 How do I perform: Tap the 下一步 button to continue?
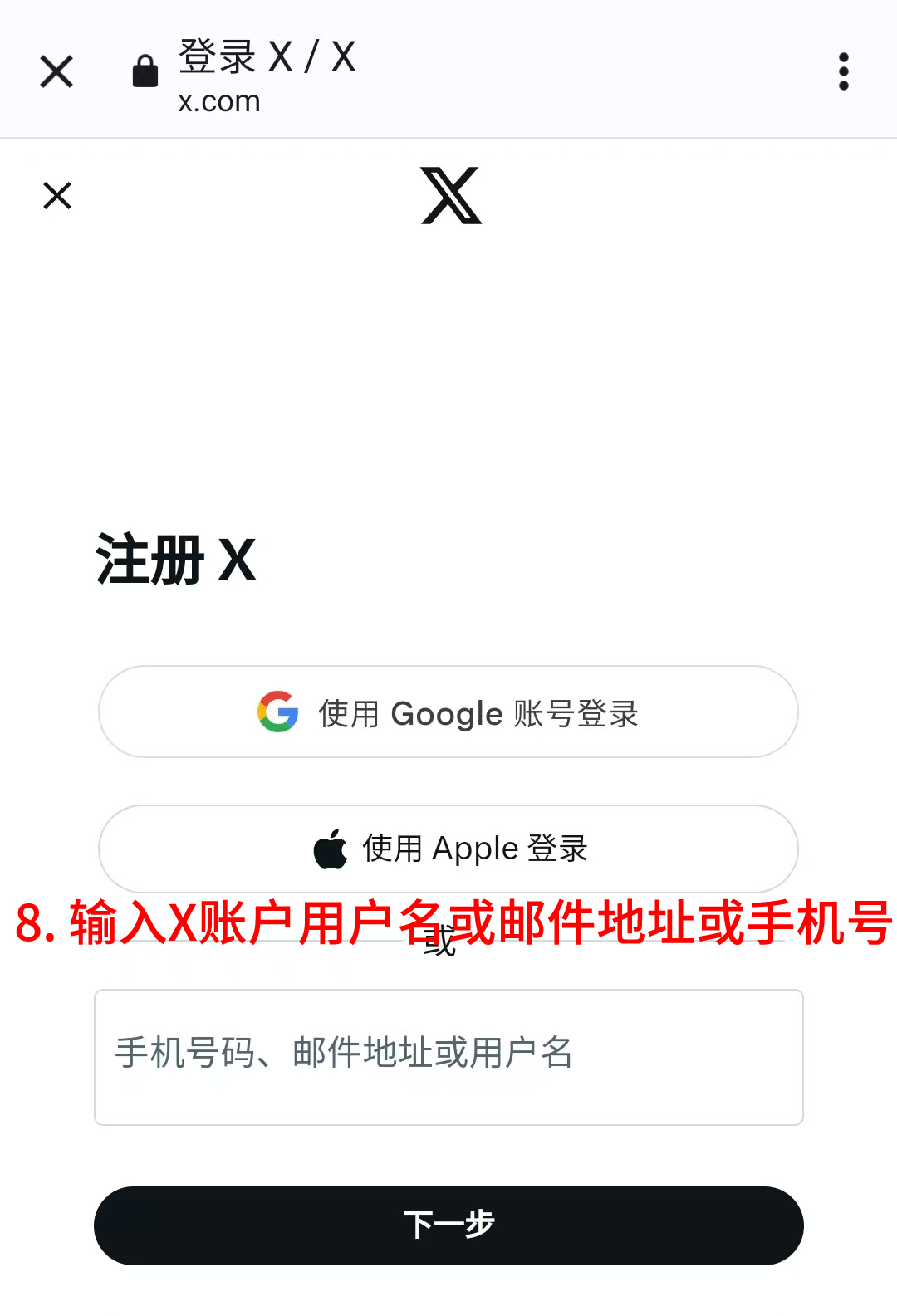point(448,1225)
